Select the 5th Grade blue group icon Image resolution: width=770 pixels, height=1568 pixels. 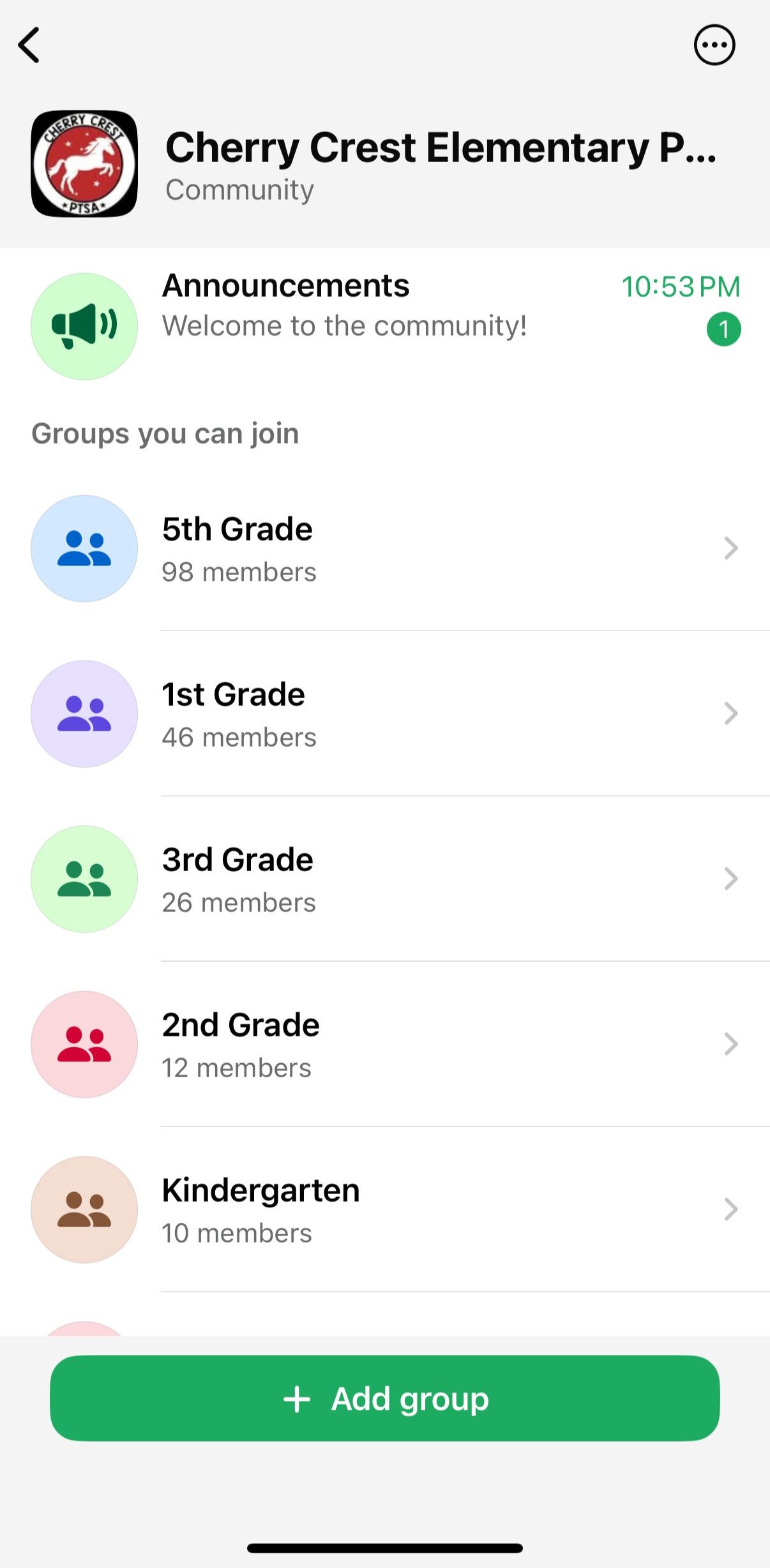point(84,548)
